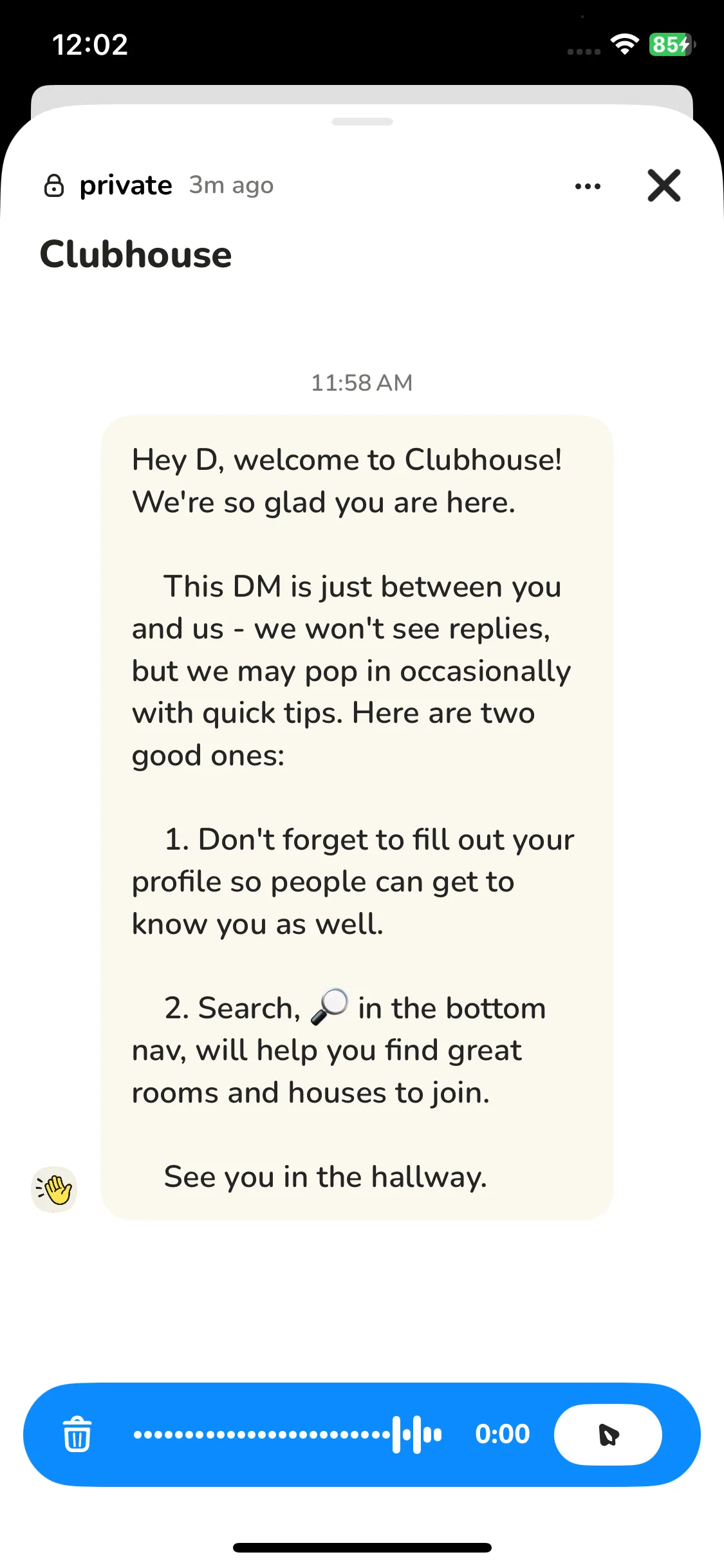Send the recorded voice message
Screen dimensions: 724x1568
pyautogui.click(x=608, y=1434)
